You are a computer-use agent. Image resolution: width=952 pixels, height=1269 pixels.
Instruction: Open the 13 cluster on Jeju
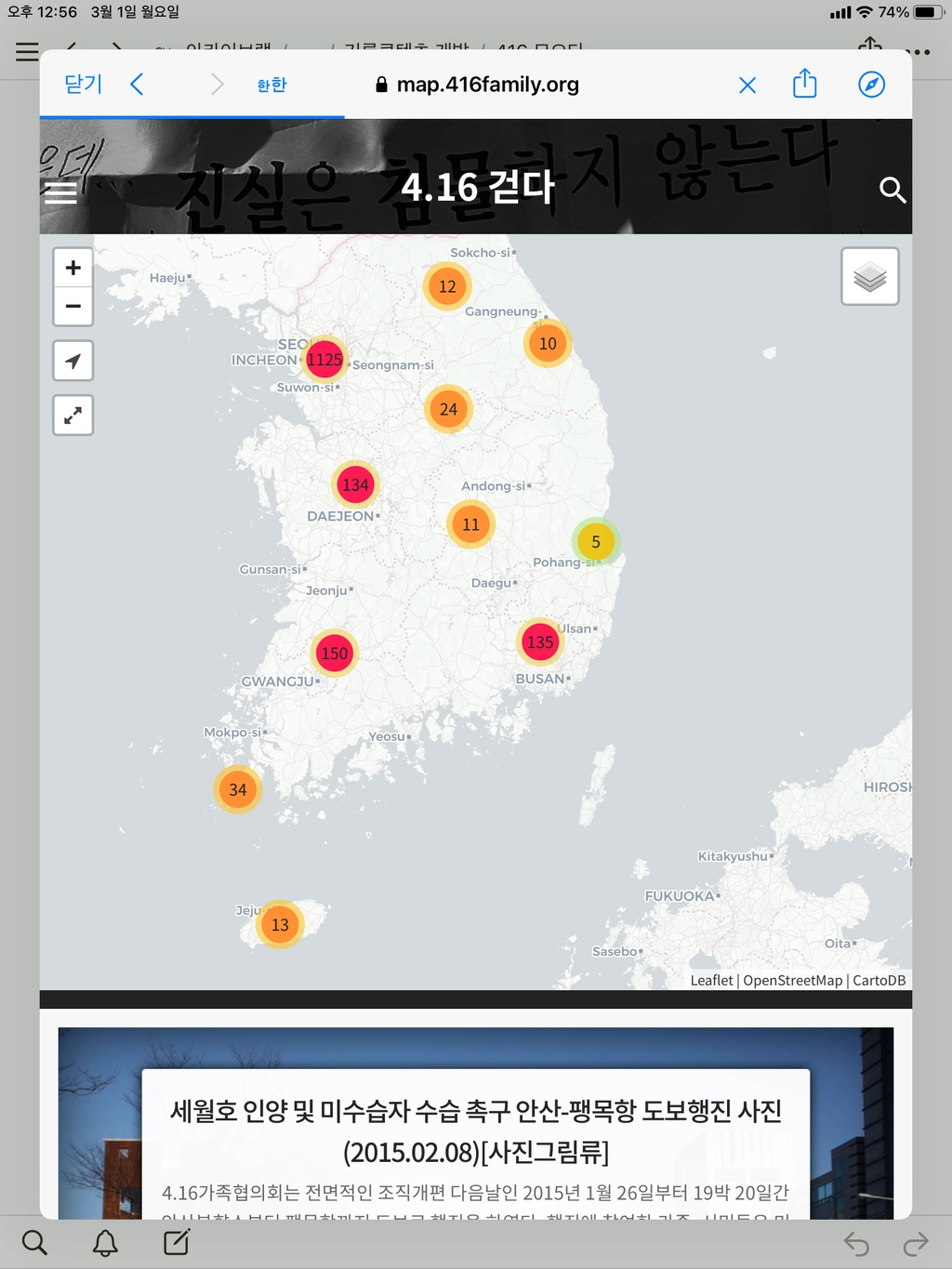point(280,925)
